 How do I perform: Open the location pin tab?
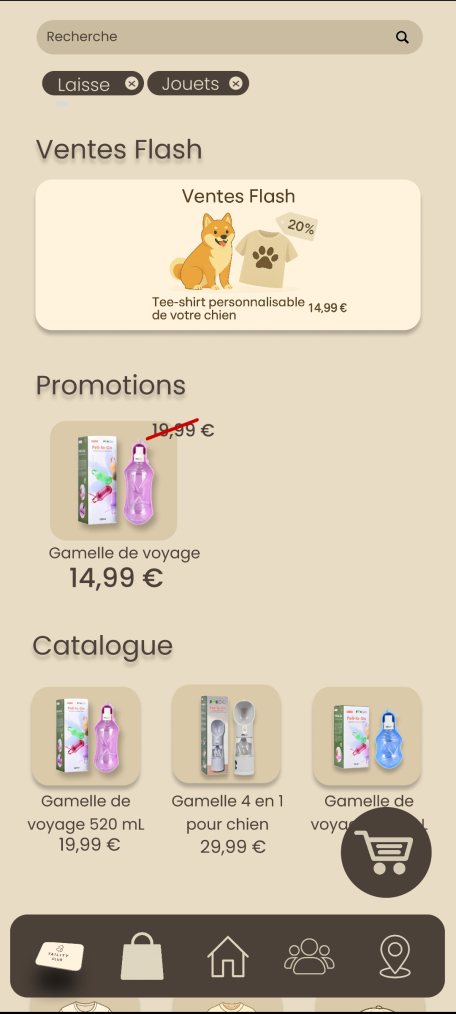(395, 956)
